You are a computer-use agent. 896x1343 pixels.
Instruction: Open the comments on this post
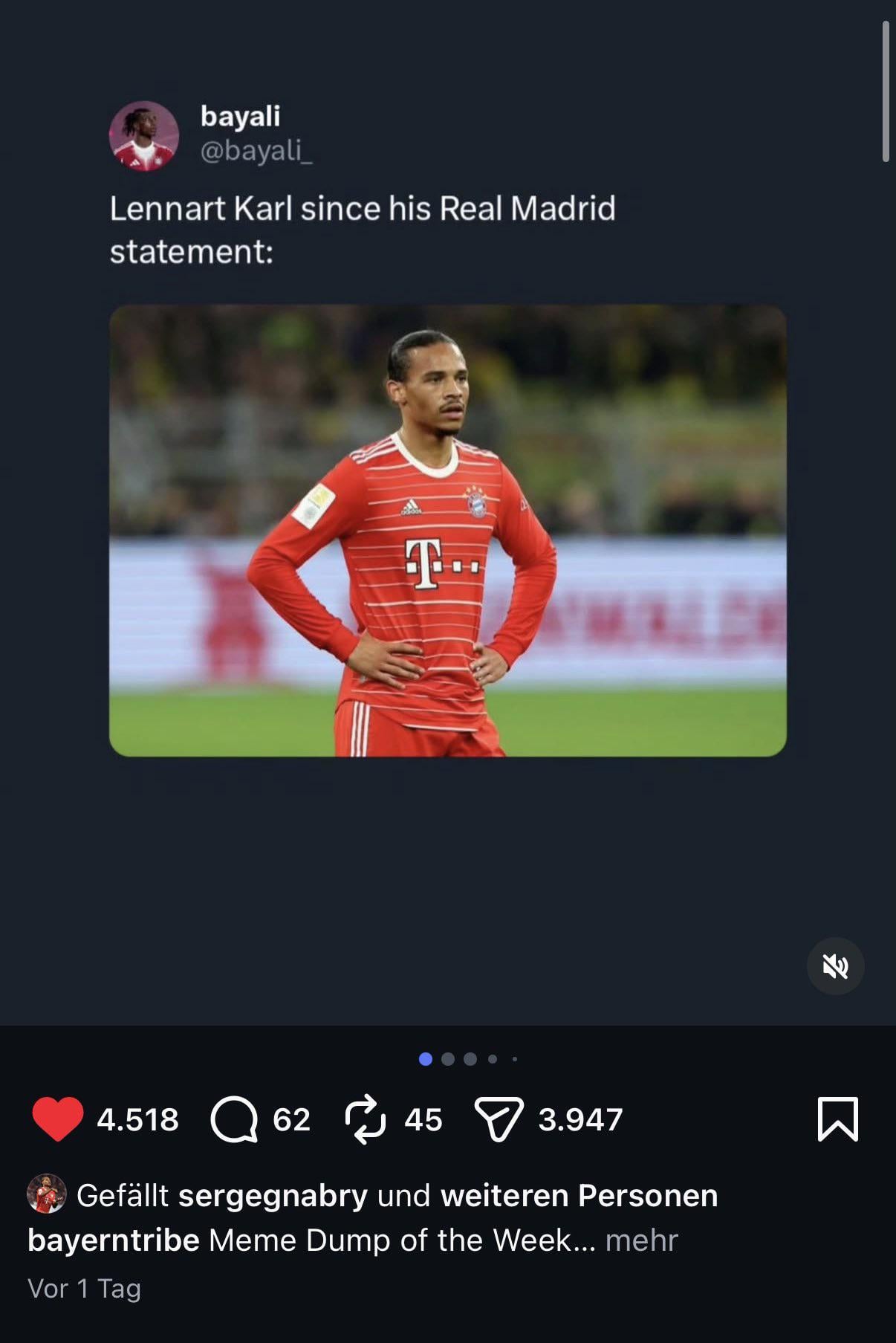(234, 1119)
